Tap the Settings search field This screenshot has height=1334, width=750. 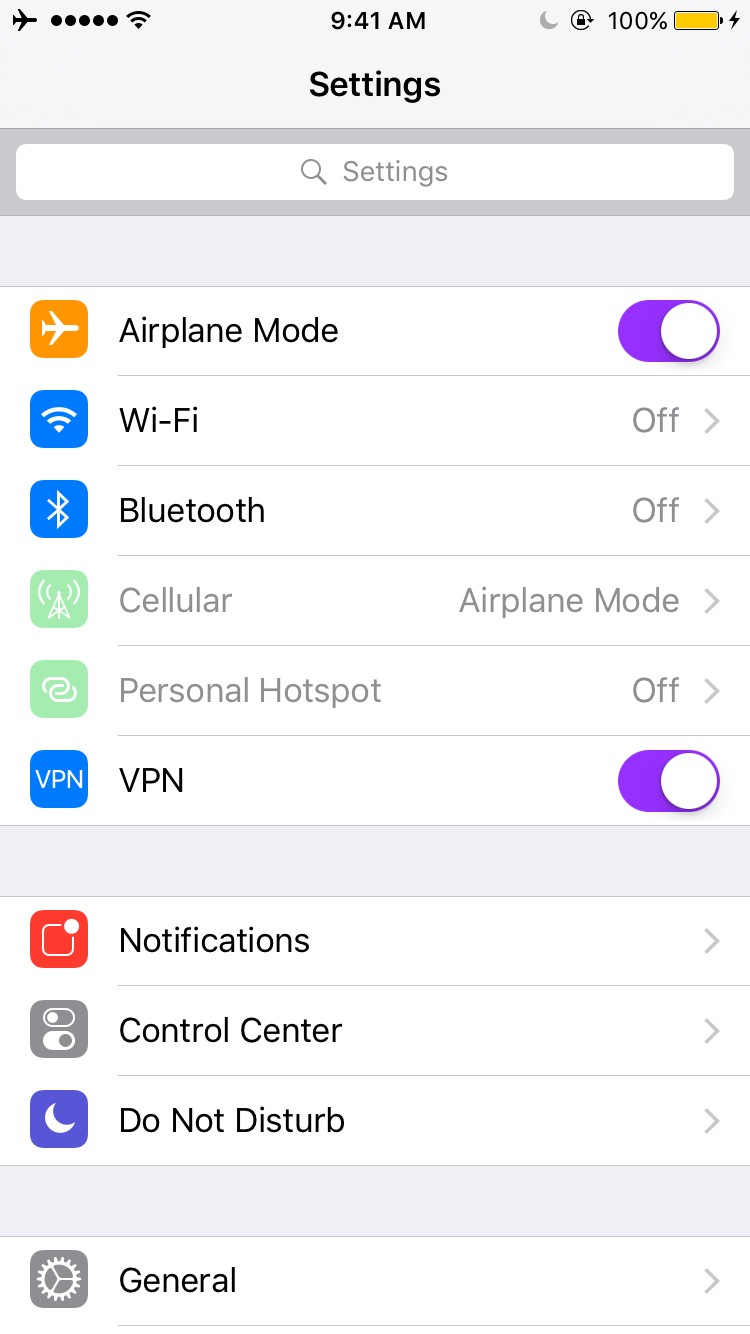tap(375, 172)
